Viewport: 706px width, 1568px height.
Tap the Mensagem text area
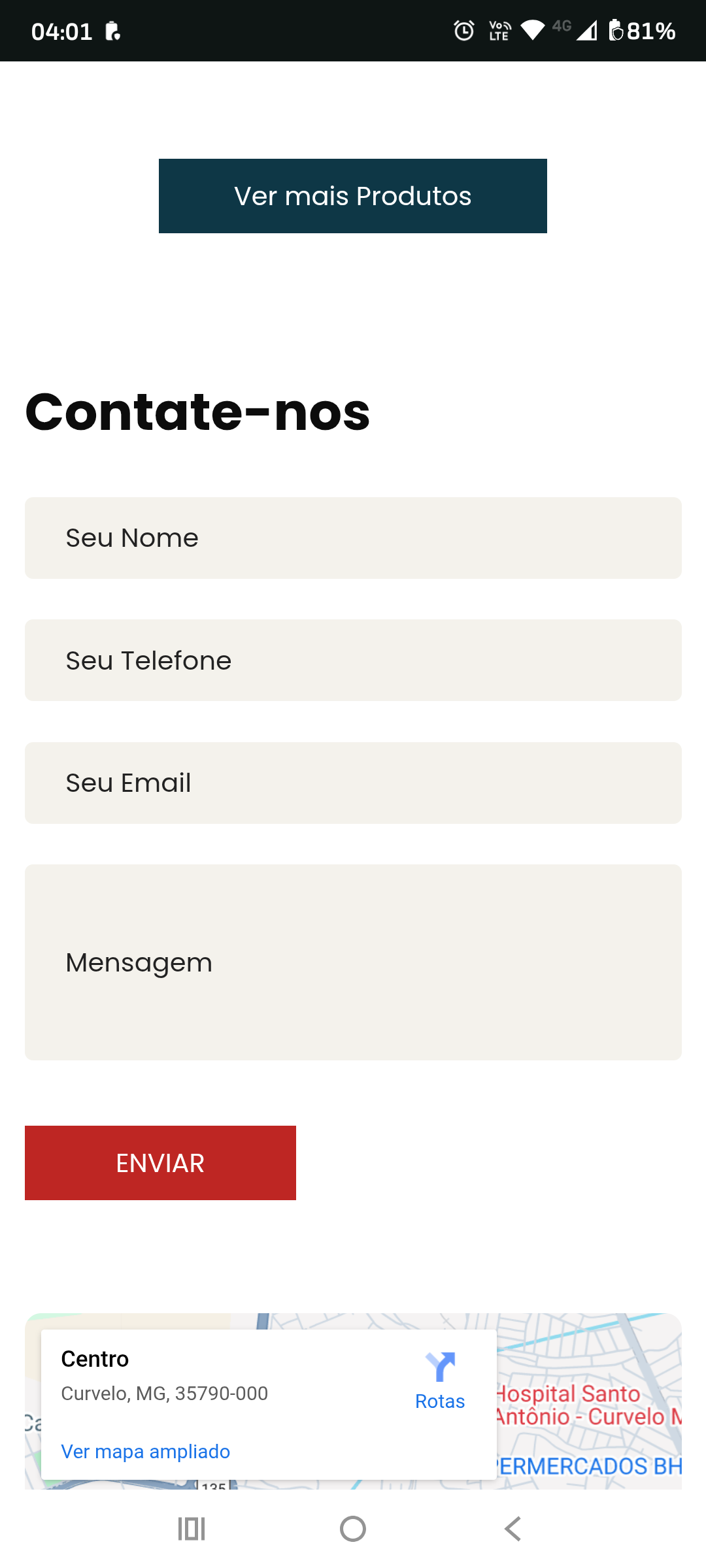coord(353,962)
